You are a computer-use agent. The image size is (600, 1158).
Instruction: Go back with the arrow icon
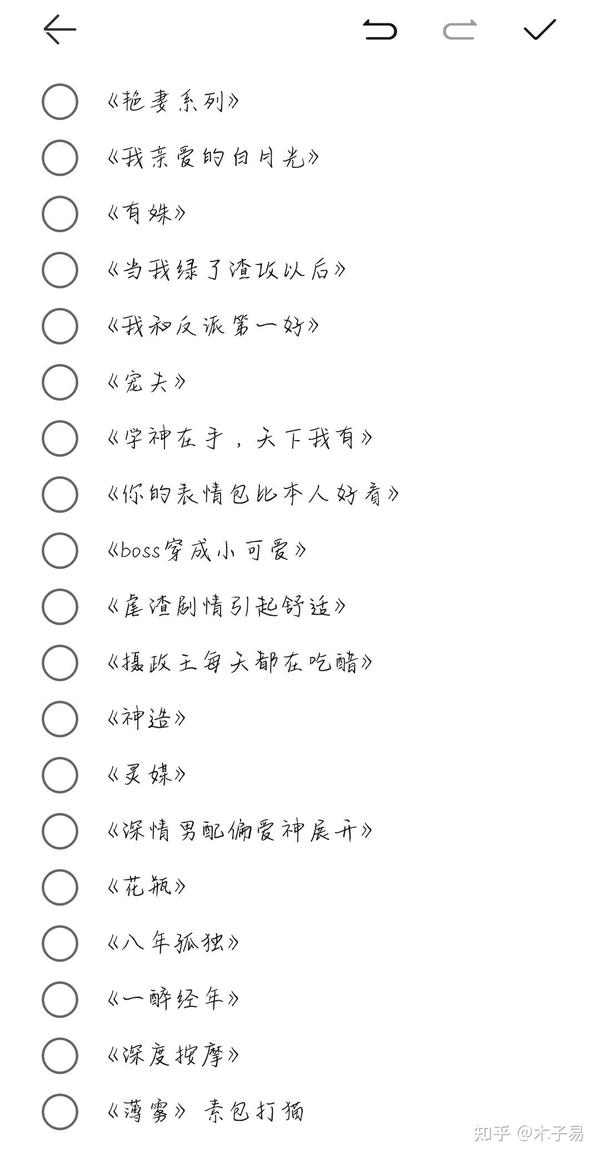pos(60,30)
